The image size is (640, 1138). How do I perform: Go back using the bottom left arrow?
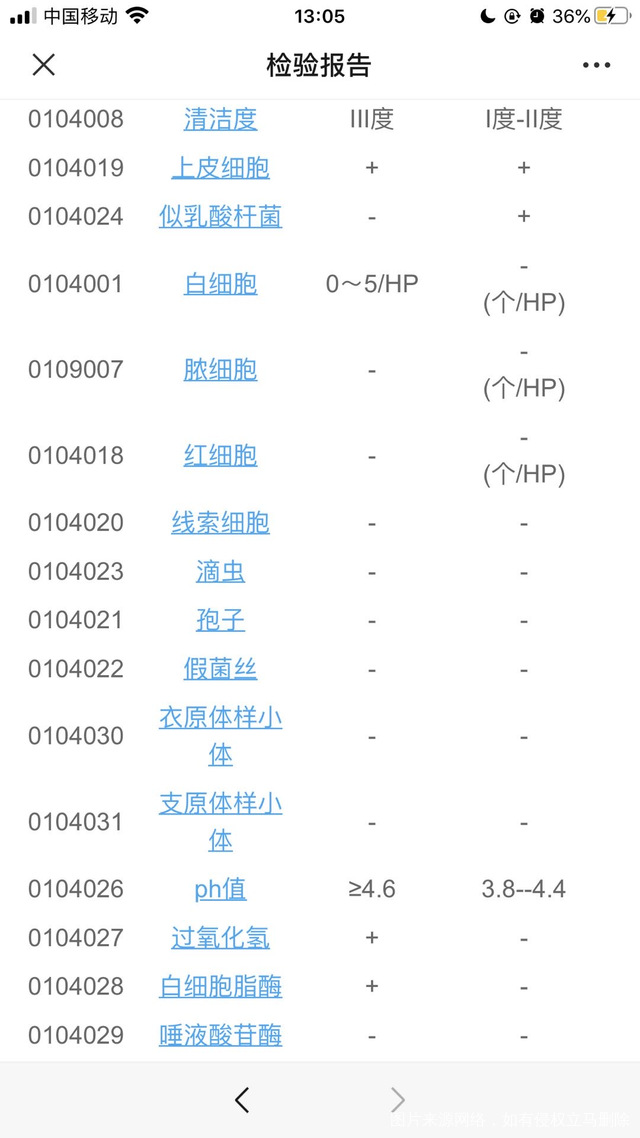click(x=242, y=1100)
